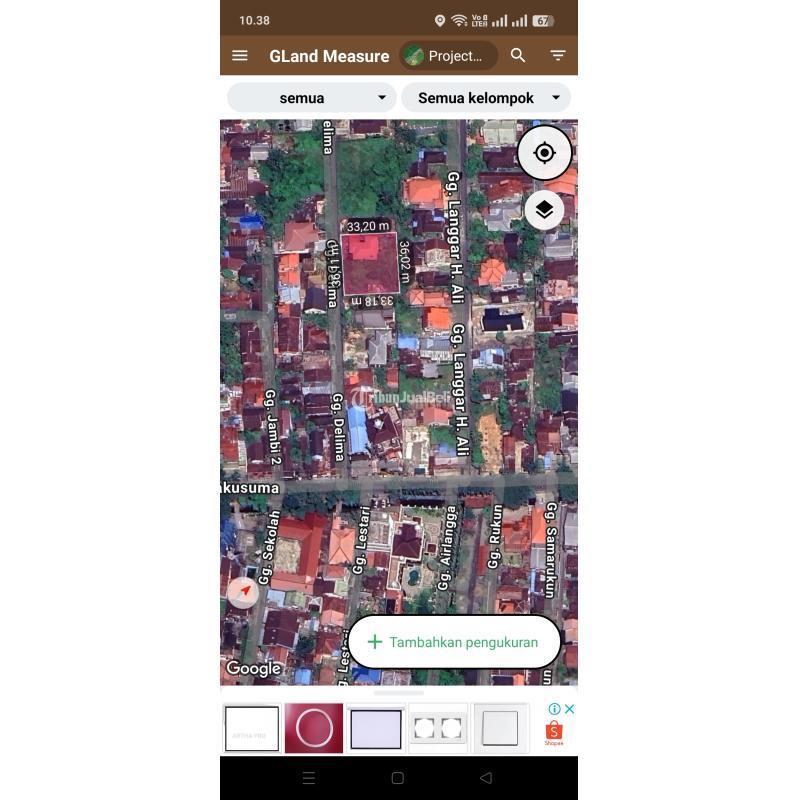Select the measured red plot on the map

click(369, 264)
